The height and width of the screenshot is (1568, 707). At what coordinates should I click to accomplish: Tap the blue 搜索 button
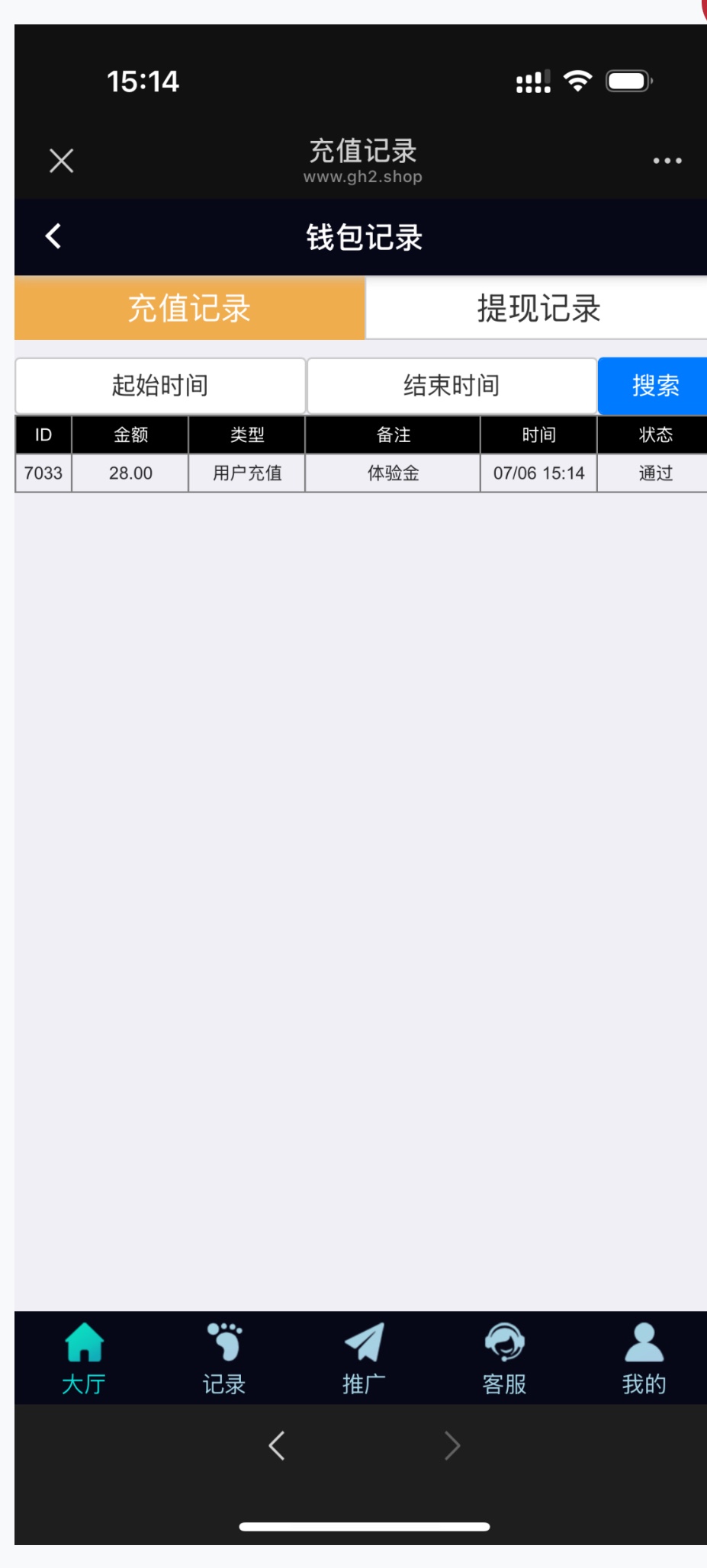point(654,386)
